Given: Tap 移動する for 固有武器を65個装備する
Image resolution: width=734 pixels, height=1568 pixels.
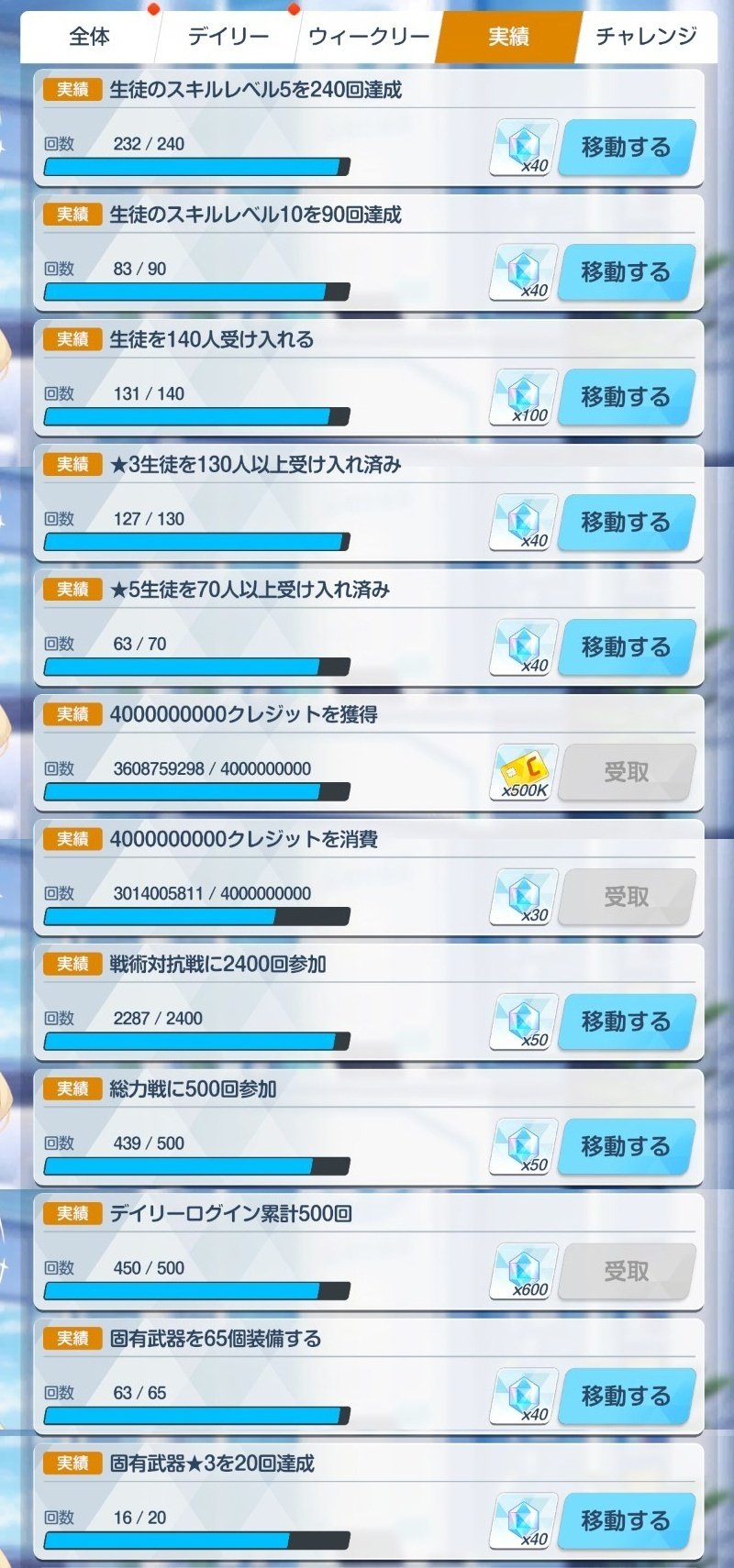Looking at the screenshot, I should [626, 1397].
